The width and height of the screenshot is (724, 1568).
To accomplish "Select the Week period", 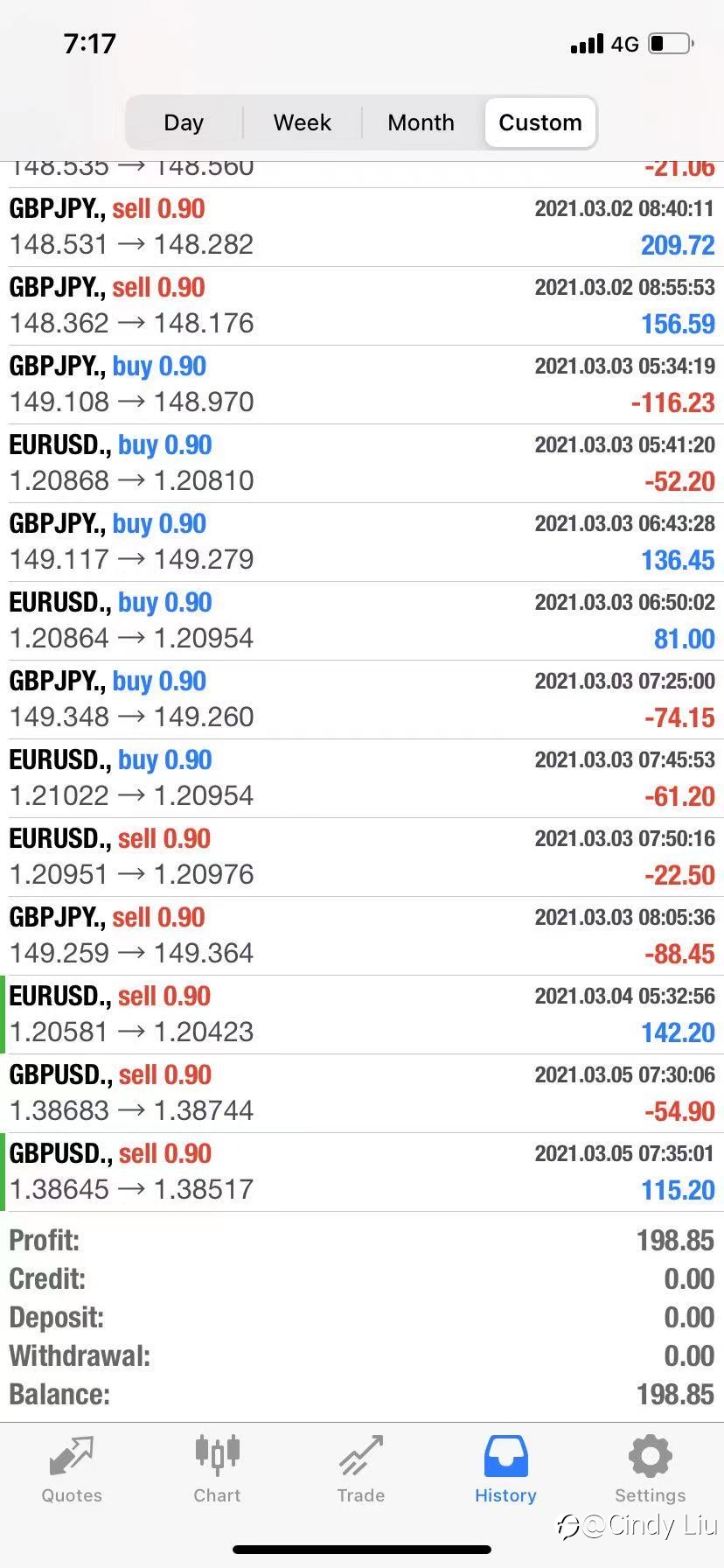I will pos(303,122).
